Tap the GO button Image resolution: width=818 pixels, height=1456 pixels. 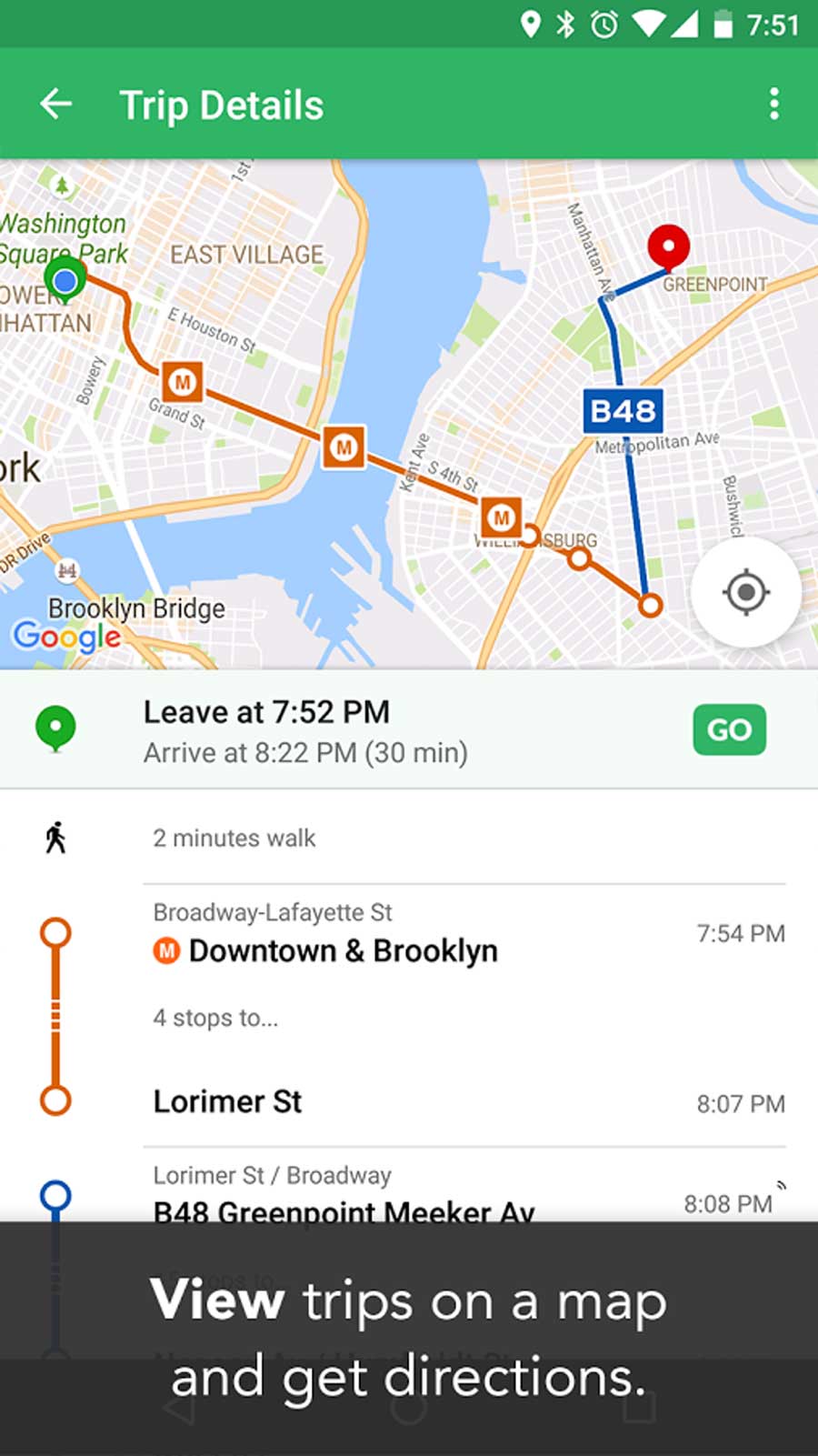(x=729, y=729)
